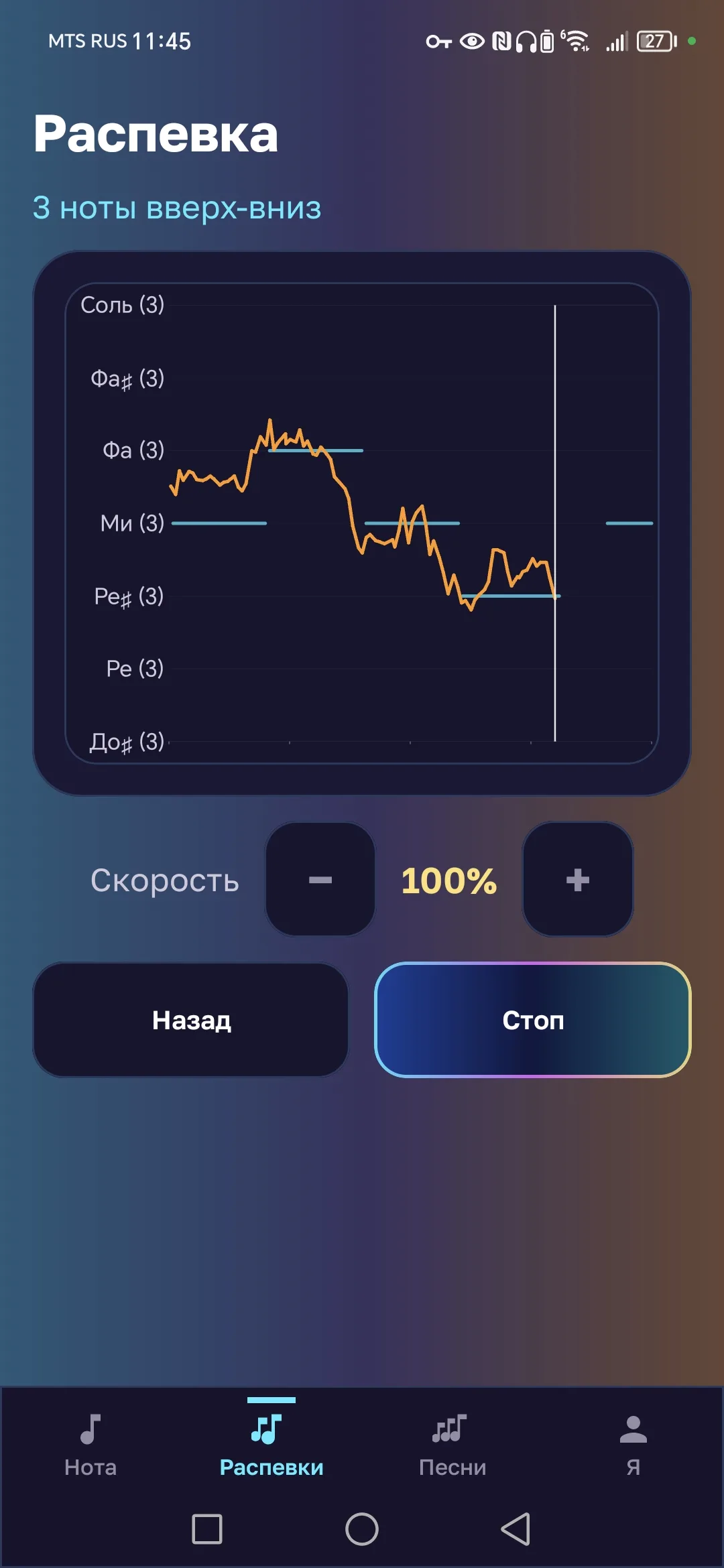The width and height of the screenshot is (724, 1568).
Task: Tap the system back button
Action: tap(516, 1529)
